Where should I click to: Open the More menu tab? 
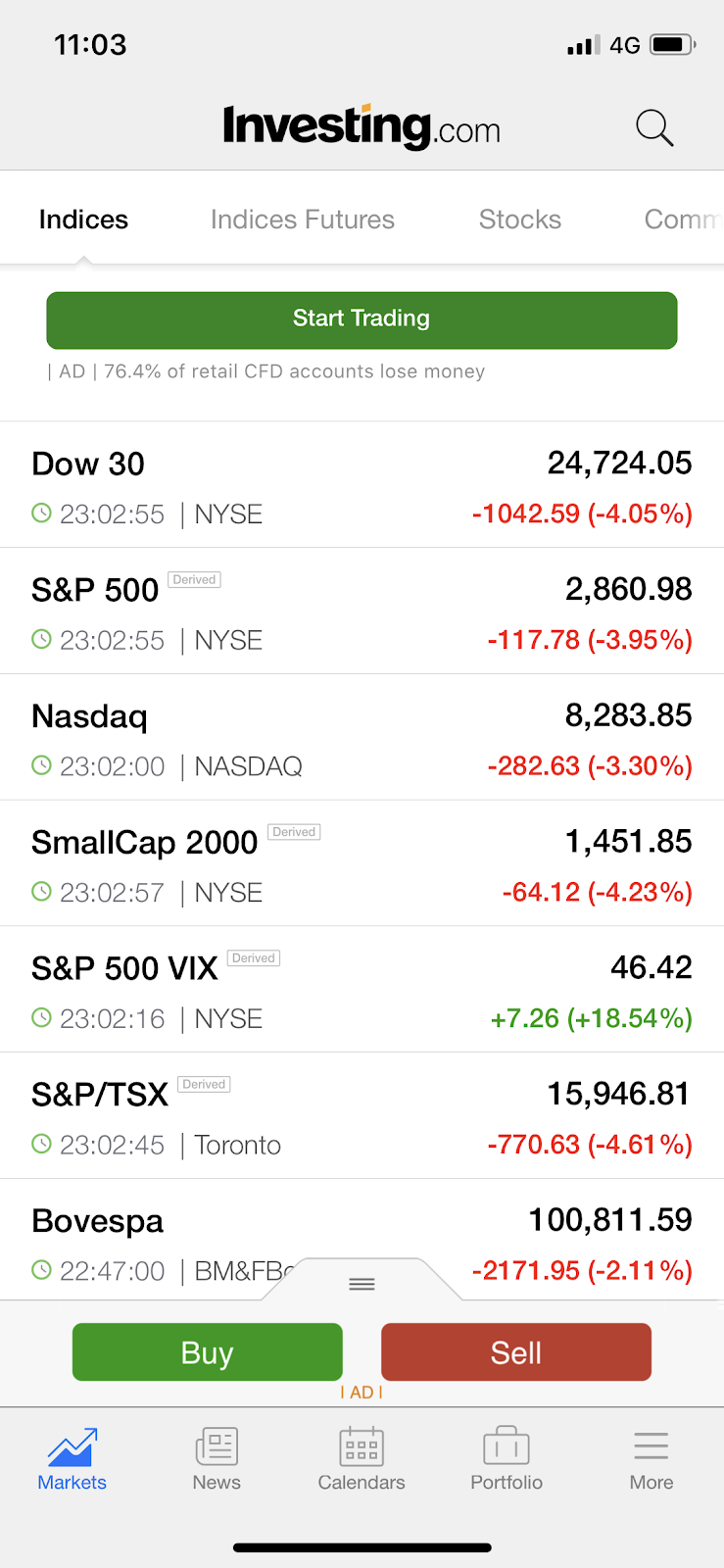652,1459
